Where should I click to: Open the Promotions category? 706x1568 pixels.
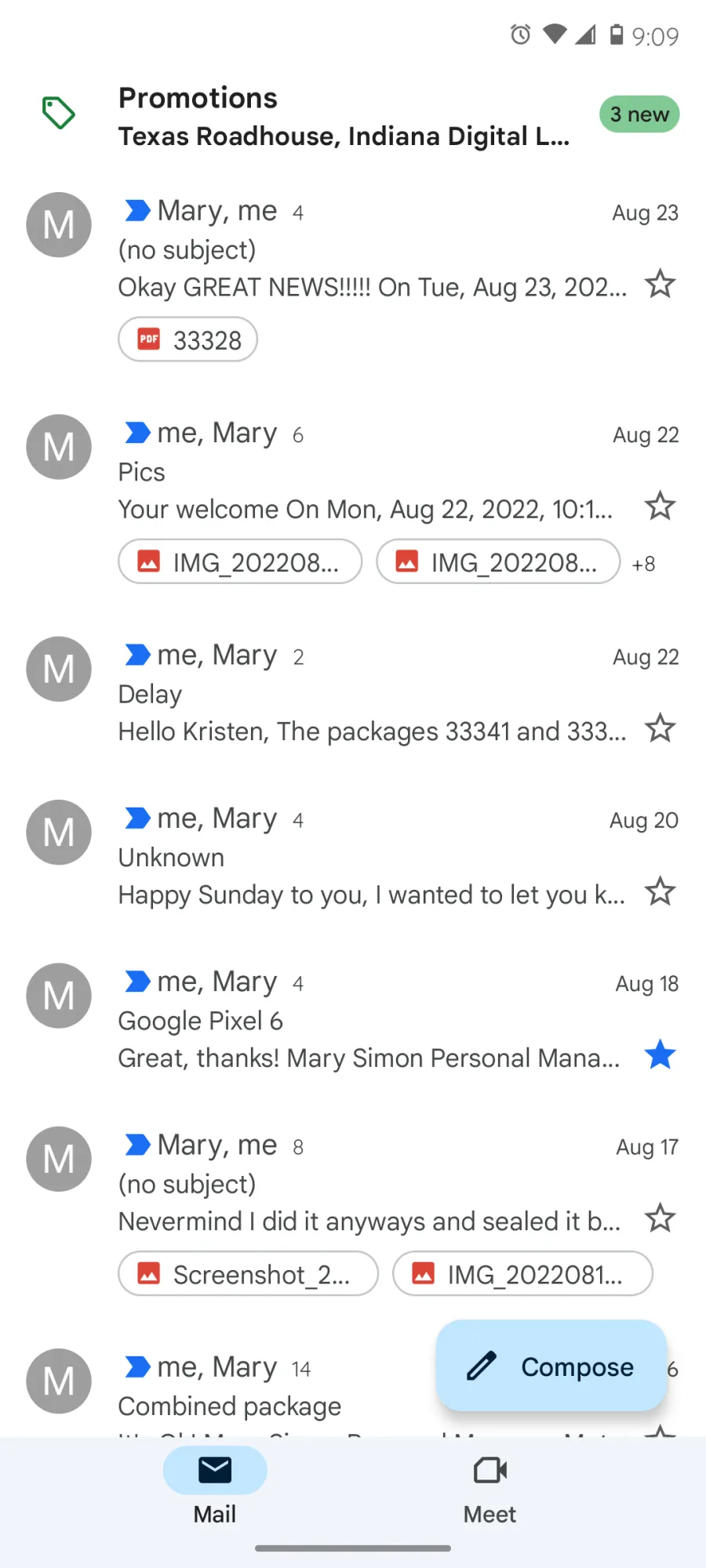coord(353,116)
